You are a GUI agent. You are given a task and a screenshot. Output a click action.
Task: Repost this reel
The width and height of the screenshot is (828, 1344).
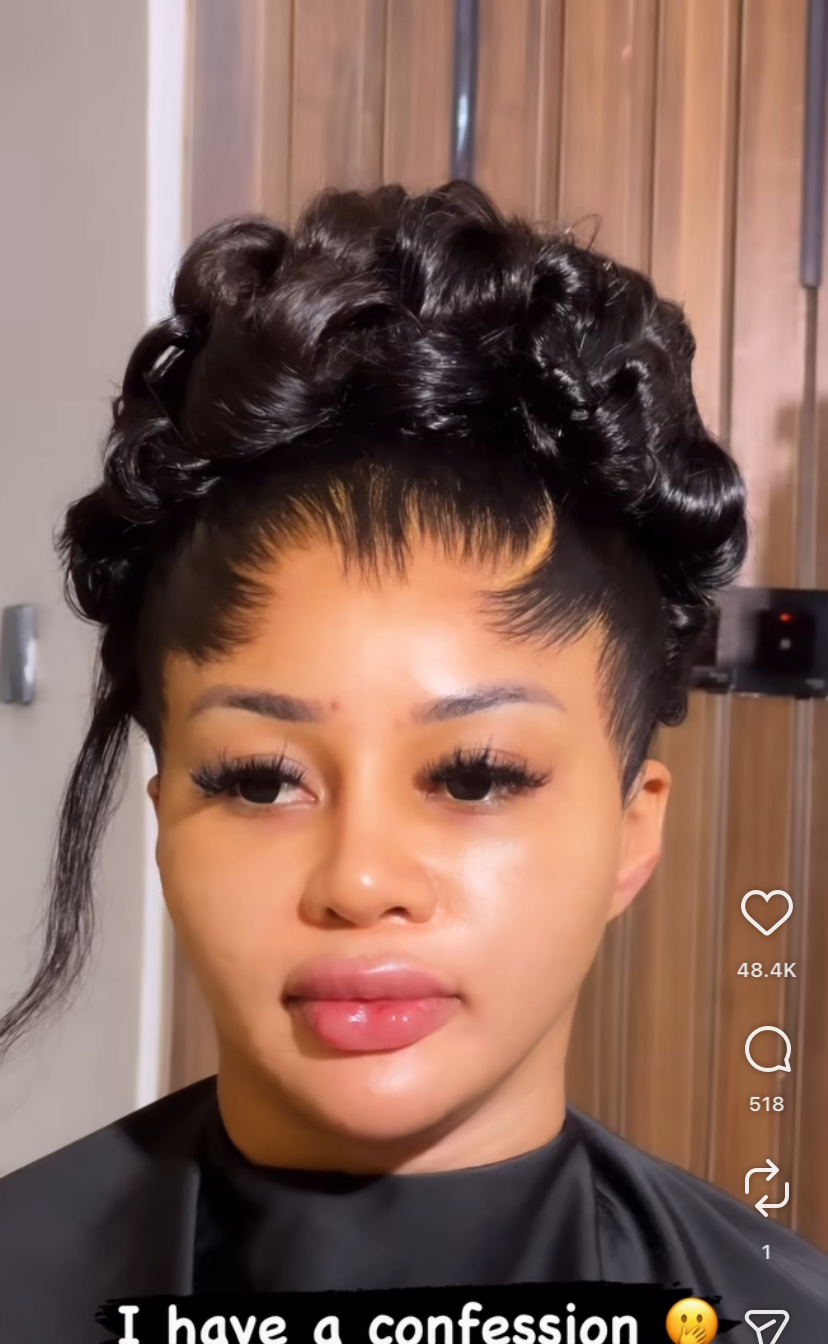[767, 1188]
